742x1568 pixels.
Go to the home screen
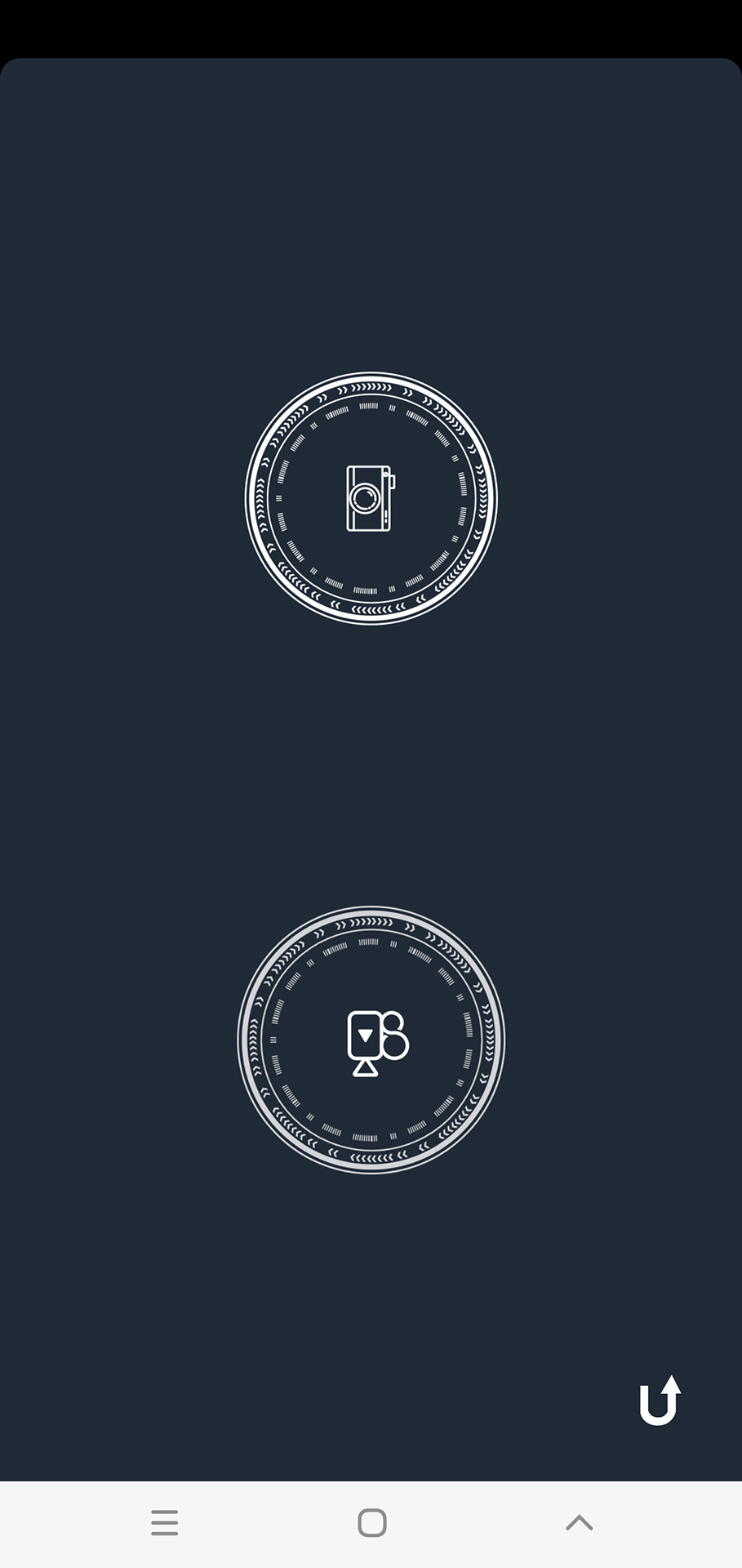[x=372, y=1523]
